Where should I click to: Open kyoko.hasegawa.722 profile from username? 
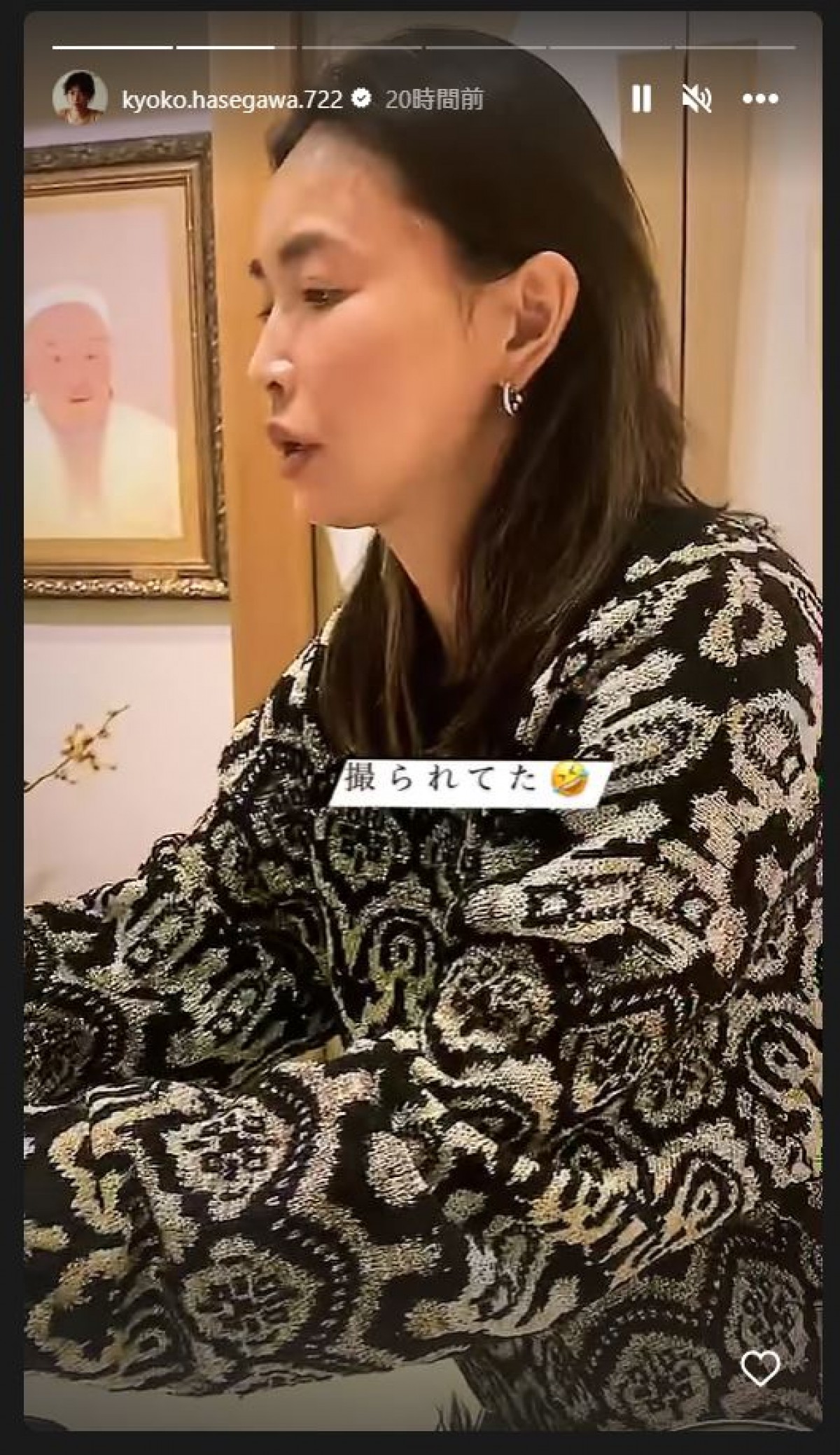point(232,99)
